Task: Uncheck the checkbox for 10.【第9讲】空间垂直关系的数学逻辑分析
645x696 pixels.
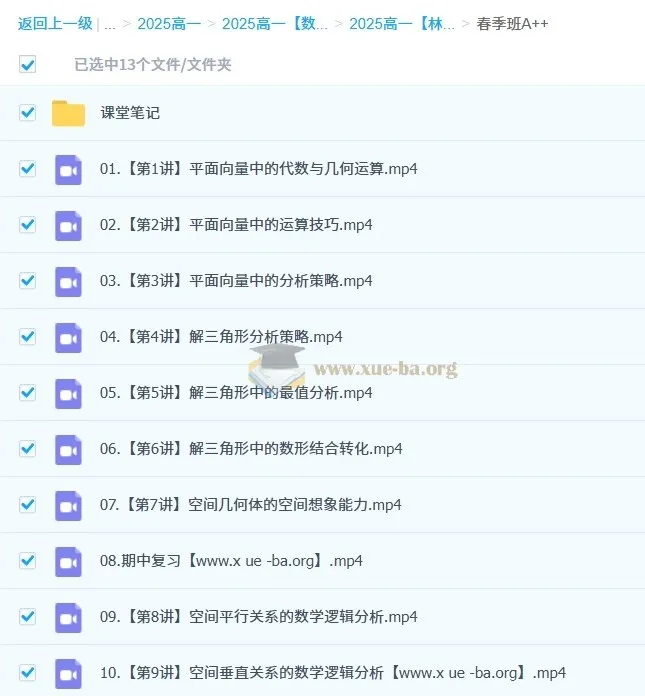Action: tap(28, 673)
